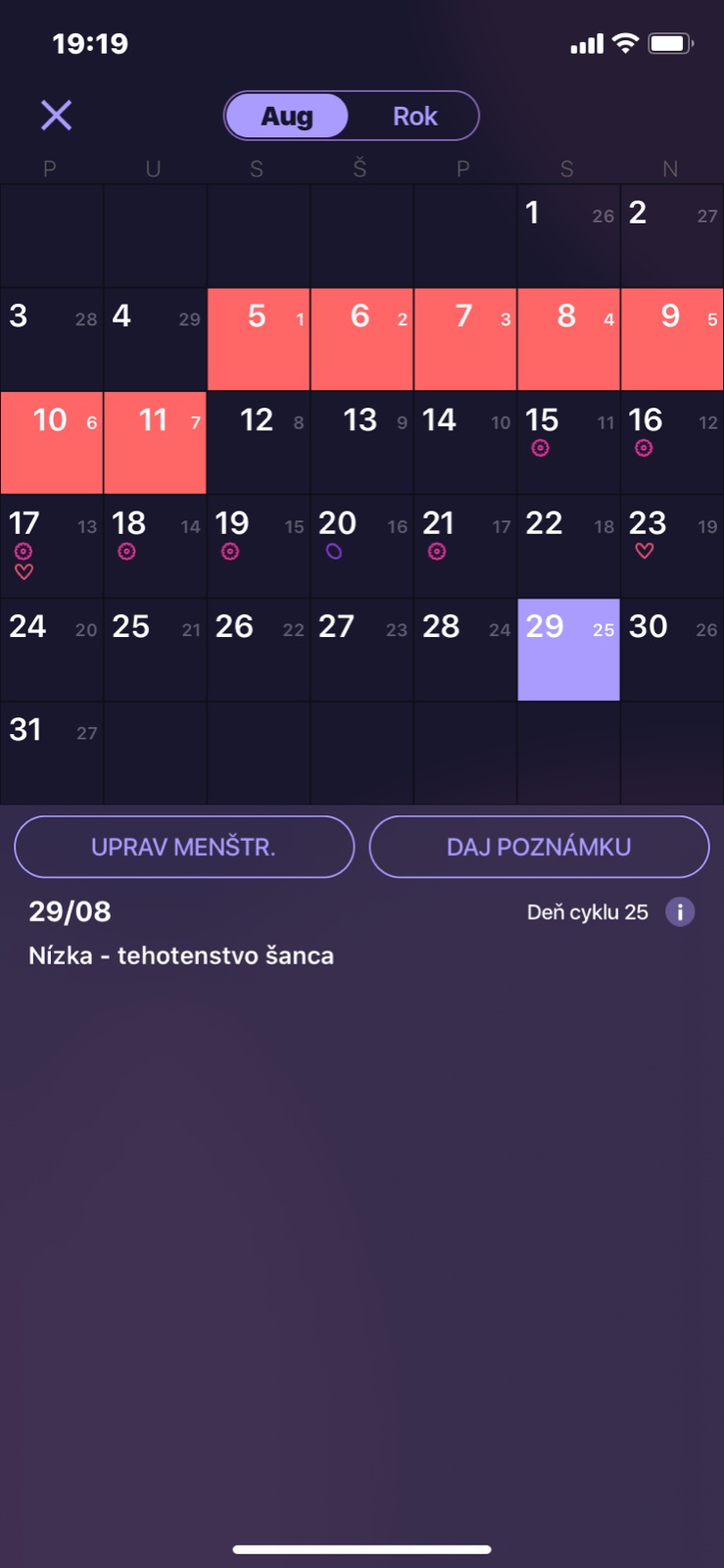Screen dimensions: 724x1568
Task: Select August 13 date cell
Action: (362, 442)
